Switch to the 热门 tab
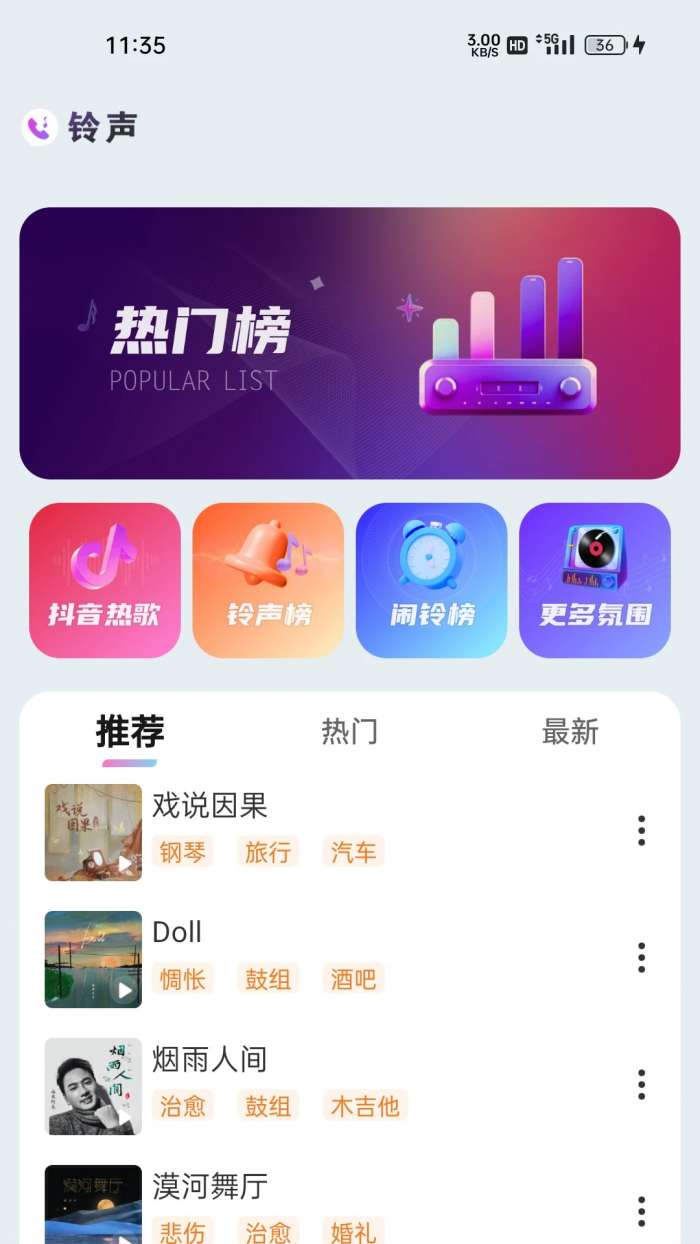Image resolution: width=700 pixels, height=1244 pixels. point(349,732)
